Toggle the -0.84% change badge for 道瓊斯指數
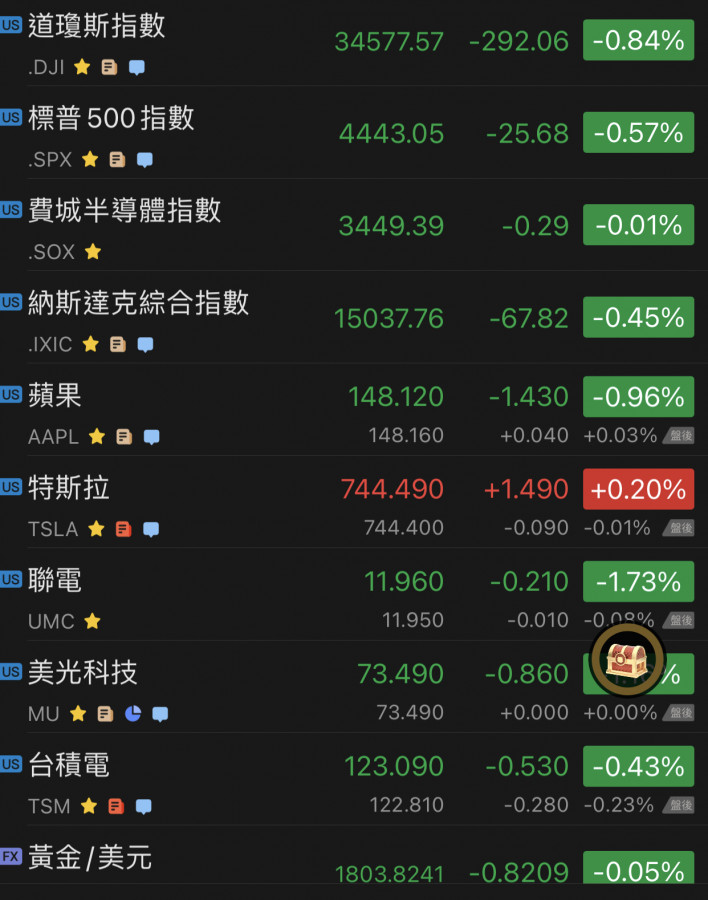 coord(638,41)
